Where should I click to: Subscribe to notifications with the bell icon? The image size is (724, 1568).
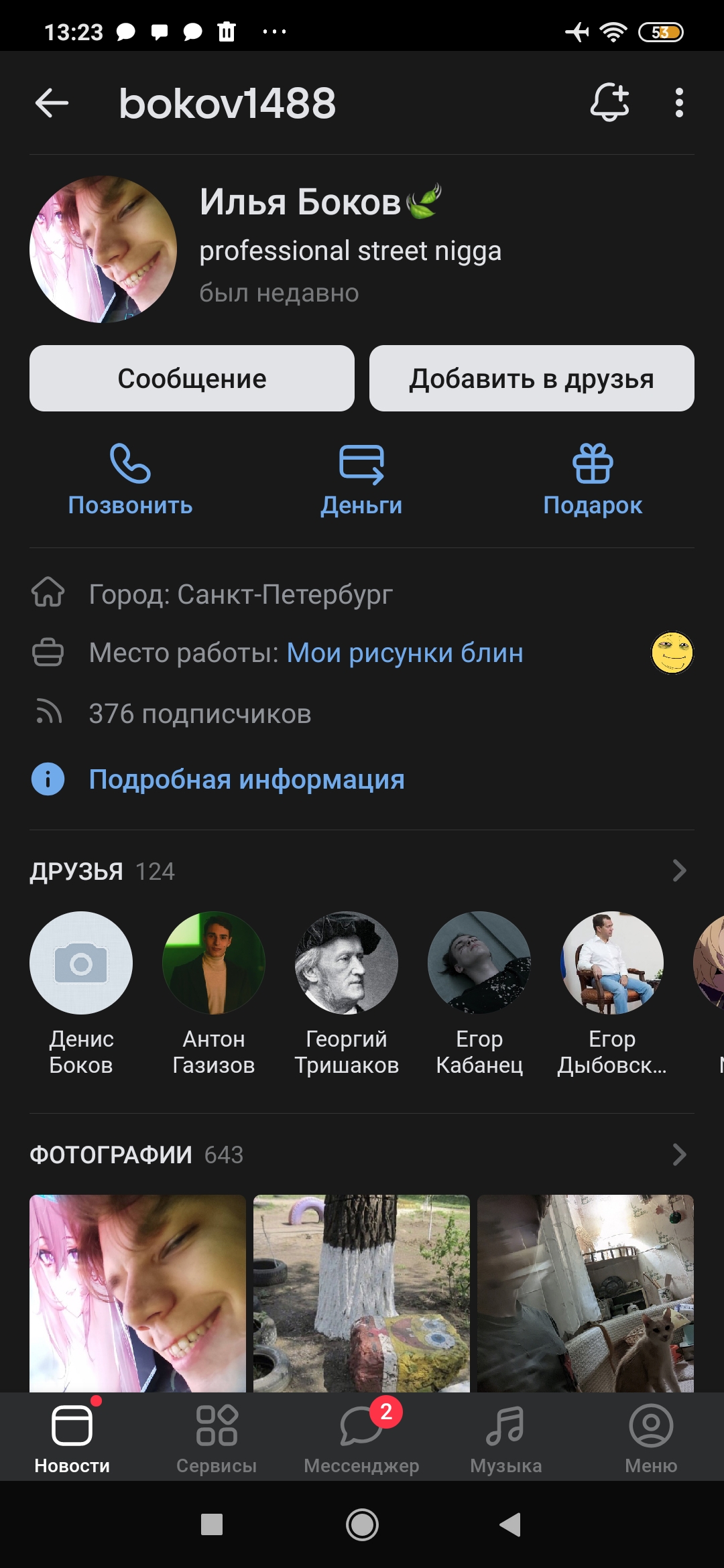(609, 103)
